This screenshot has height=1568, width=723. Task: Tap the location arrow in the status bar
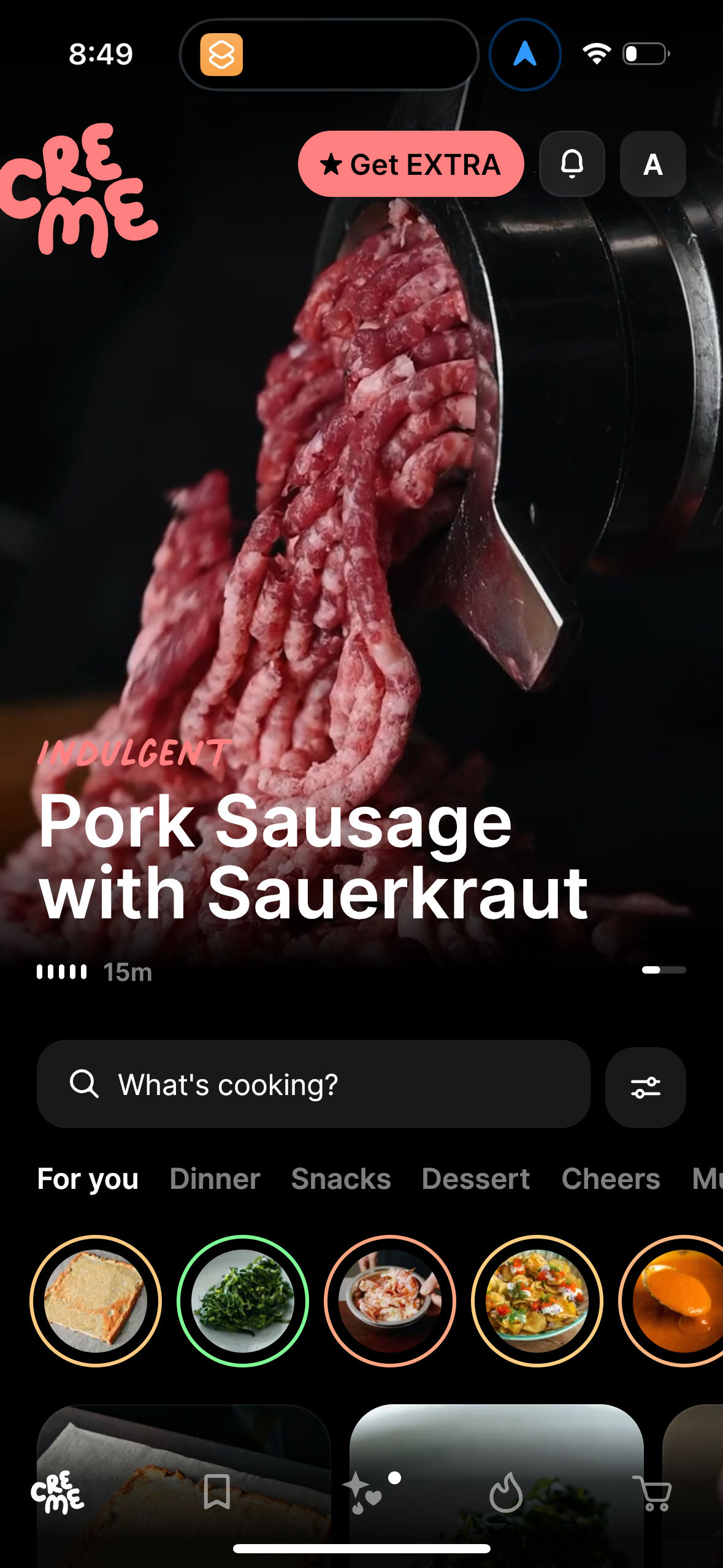pyautogui.click(x=524, y=54)
